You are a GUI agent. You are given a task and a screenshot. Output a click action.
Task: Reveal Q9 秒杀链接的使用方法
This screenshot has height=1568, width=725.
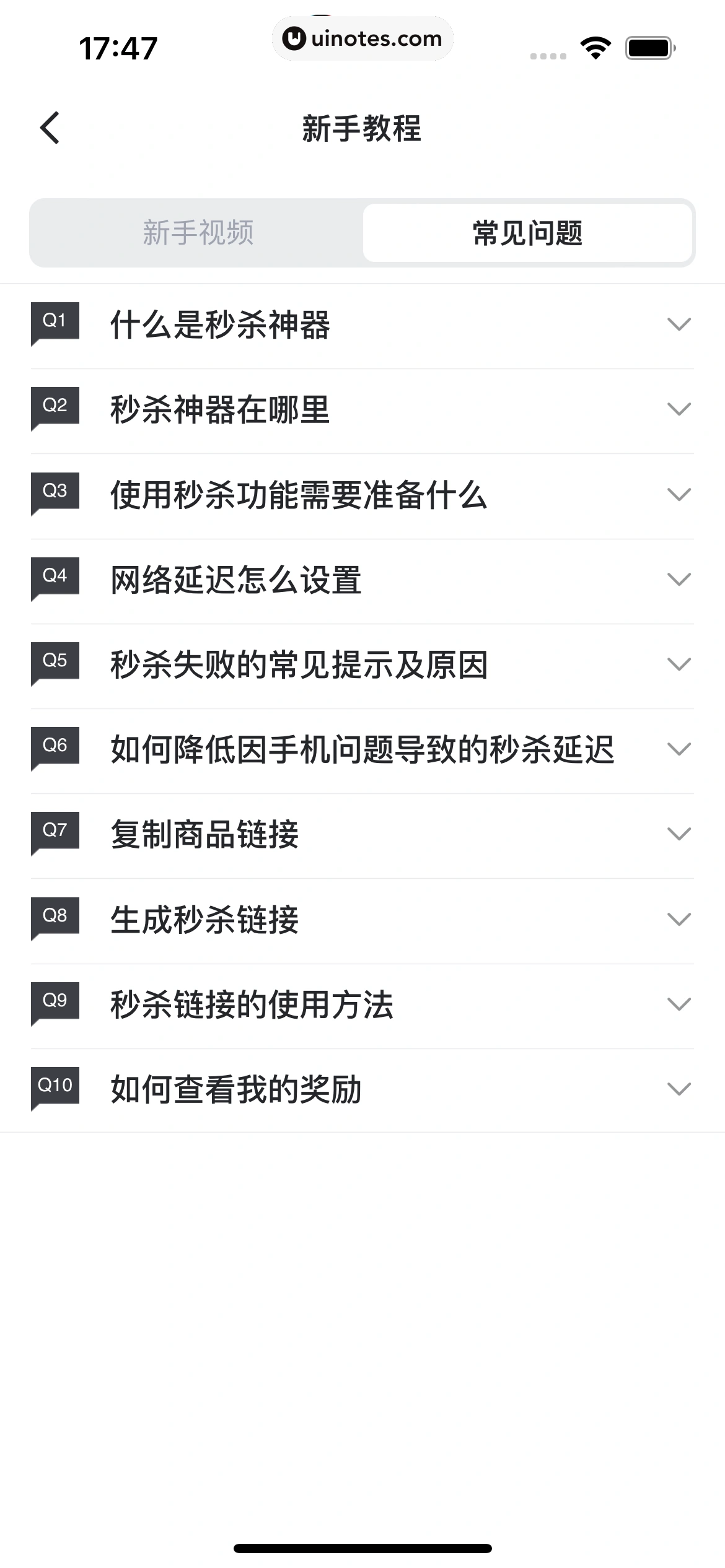362,1004
